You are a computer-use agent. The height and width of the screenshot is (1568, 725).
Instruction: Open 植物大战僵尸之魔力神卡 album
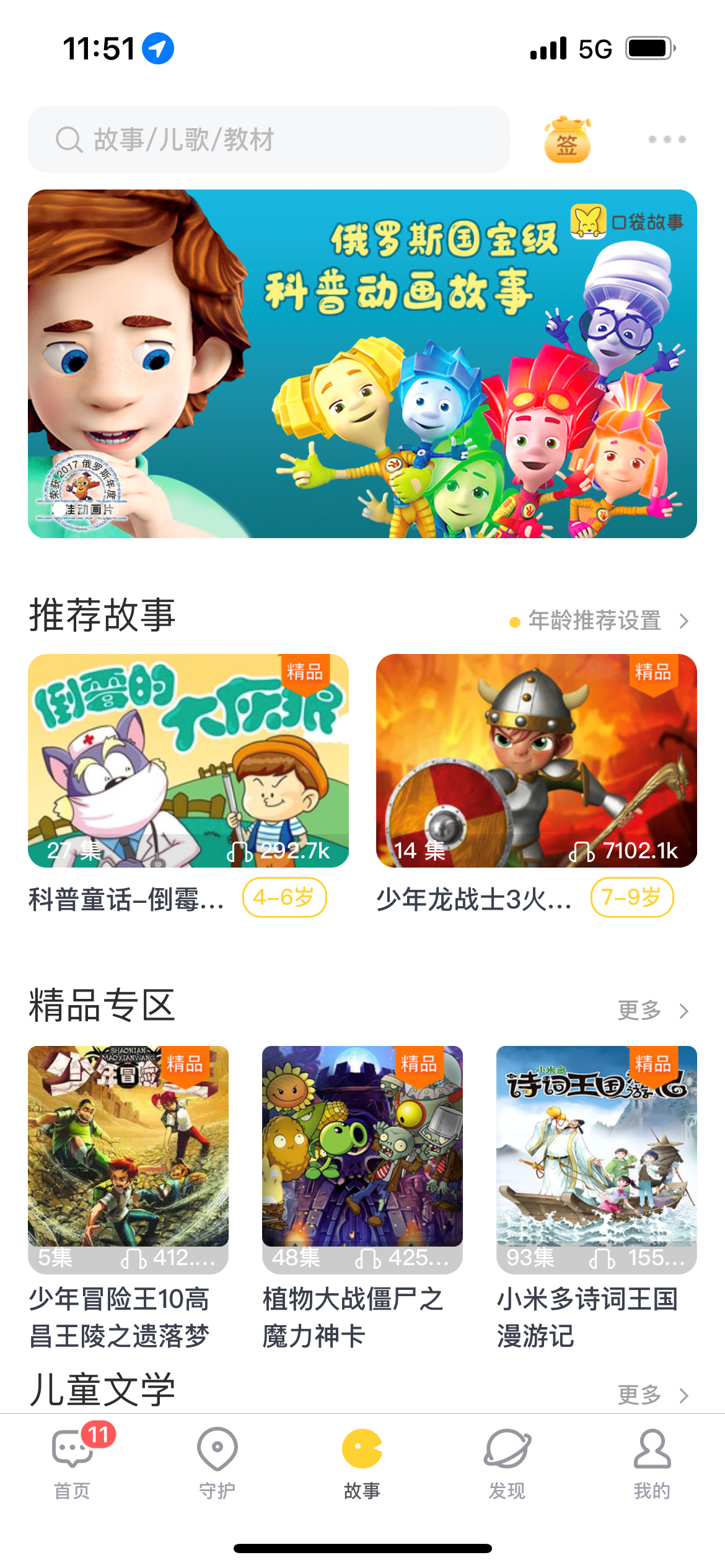click(362, 1158)
